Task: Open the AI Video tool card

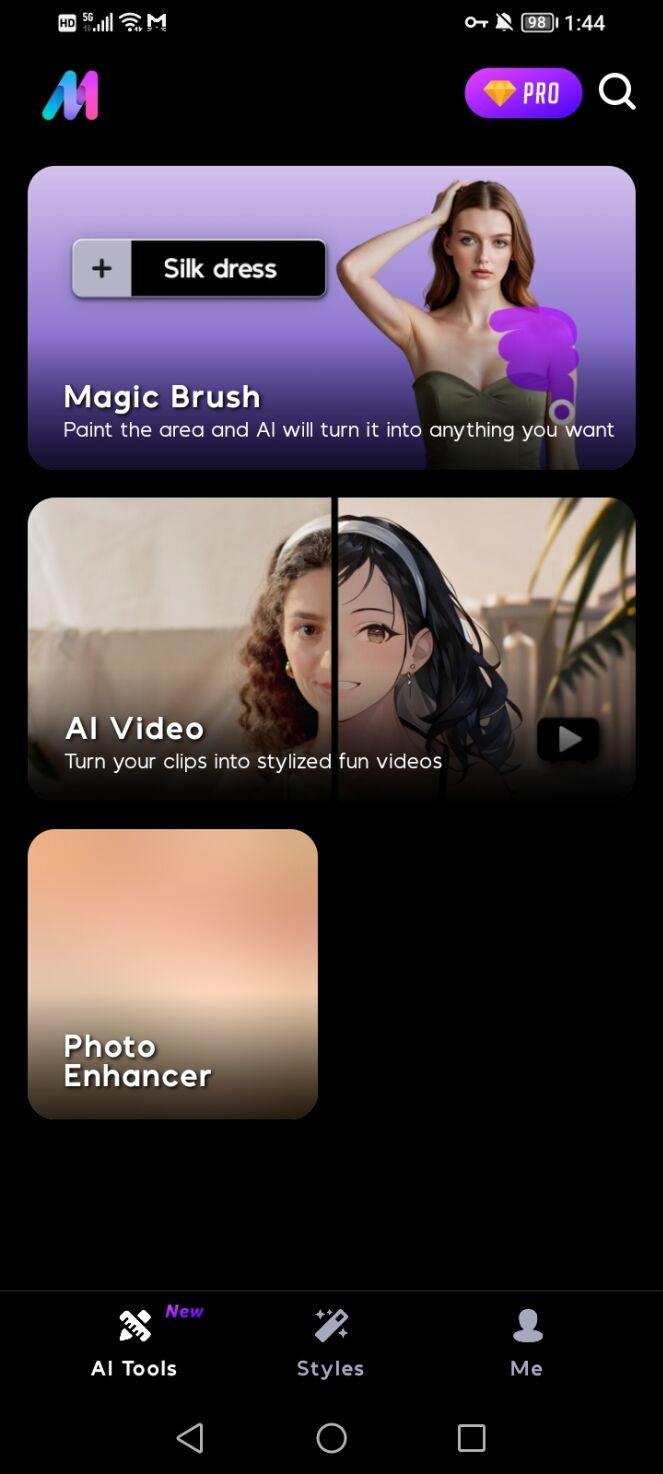Action: 331,649
